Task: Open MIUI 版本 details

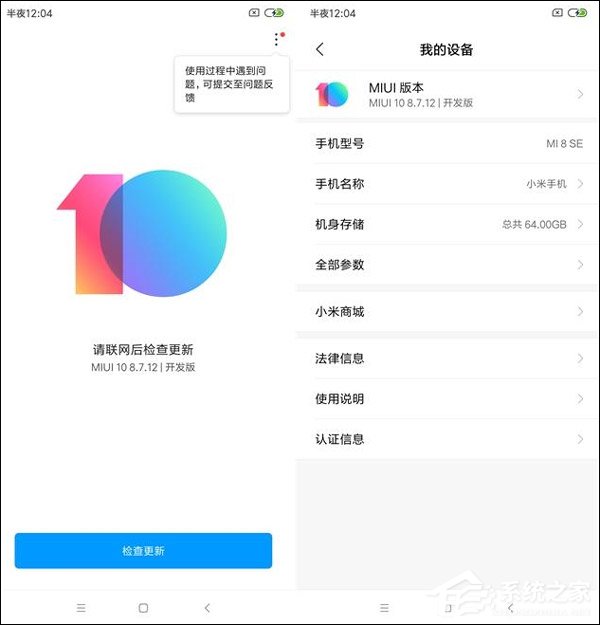Action: [448, 95]
